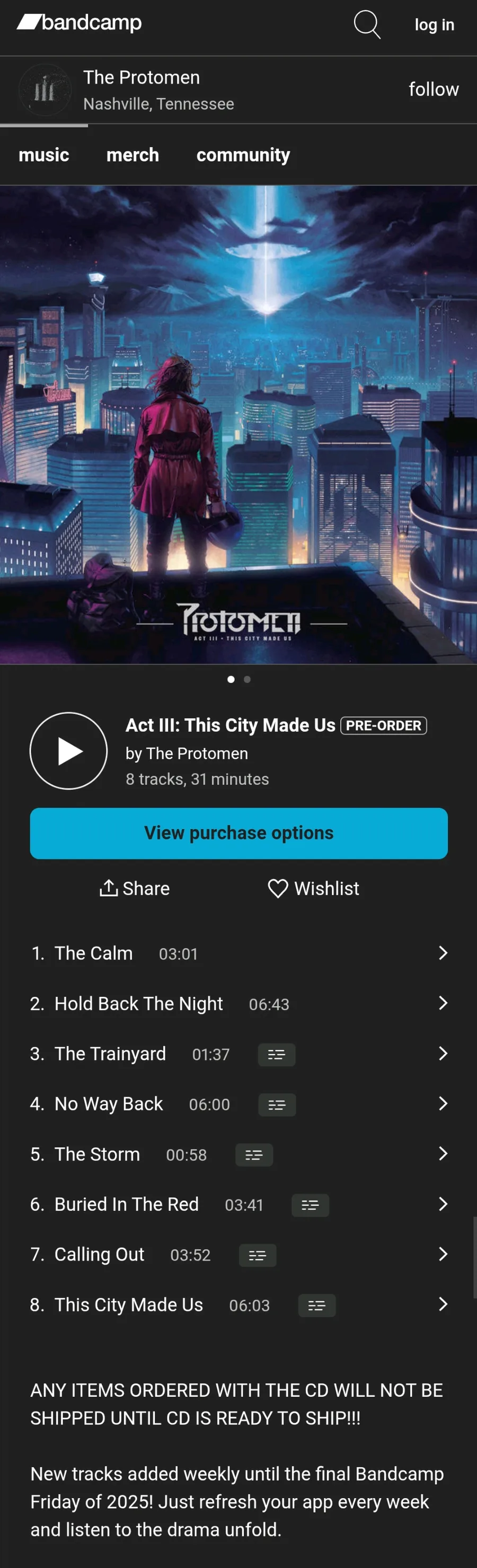
Task: View lyrics icon for This City Made Us
Action: pyautogui.click(x=316, y=1305)
